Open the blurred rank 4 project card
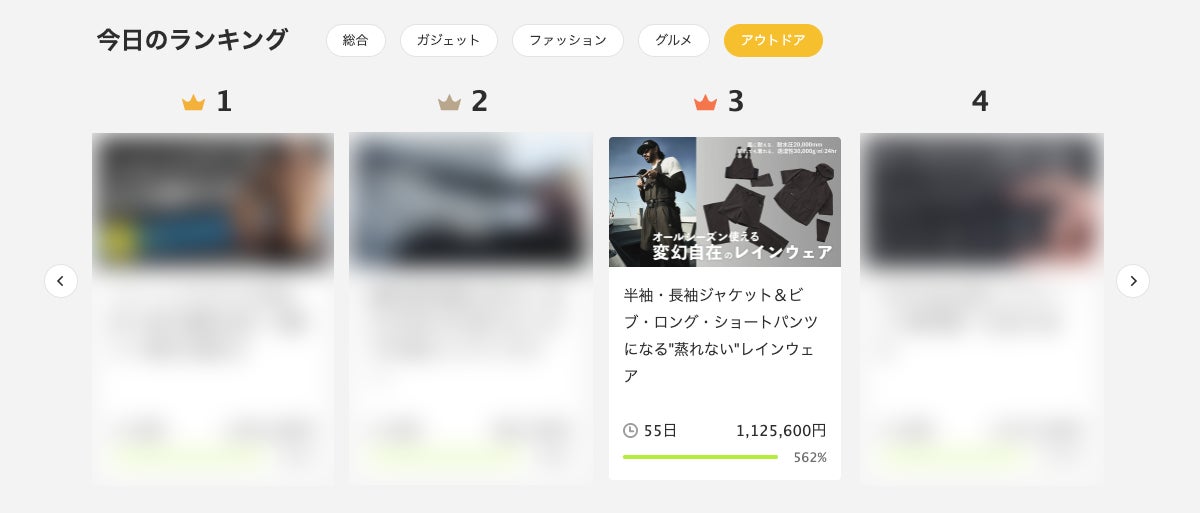This screenshot has height=513, width=1200. click(981, 308)
